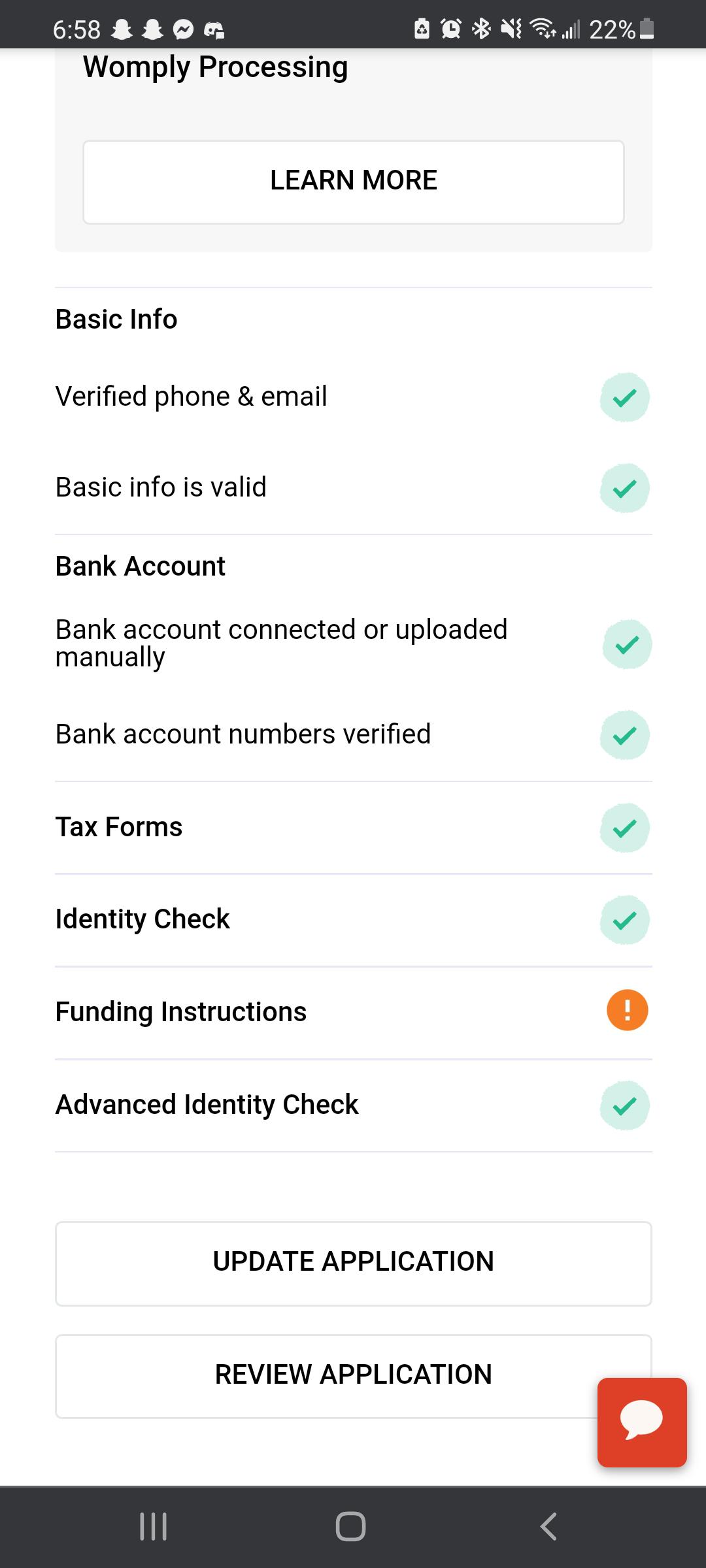Open the Funding Instructions row
Screen dimensions: 706x1568
(353, 1011)
